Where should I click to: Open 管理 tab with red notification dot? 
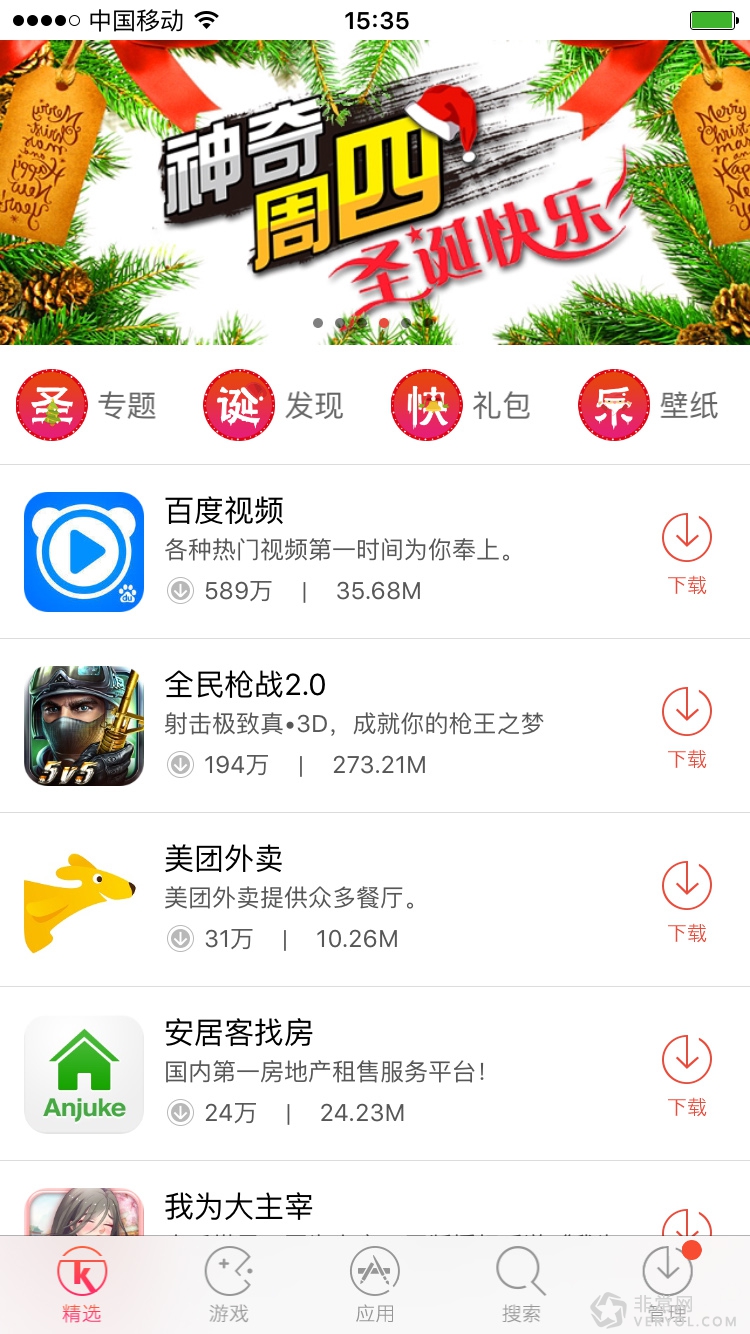click(x=665, y=1285)
